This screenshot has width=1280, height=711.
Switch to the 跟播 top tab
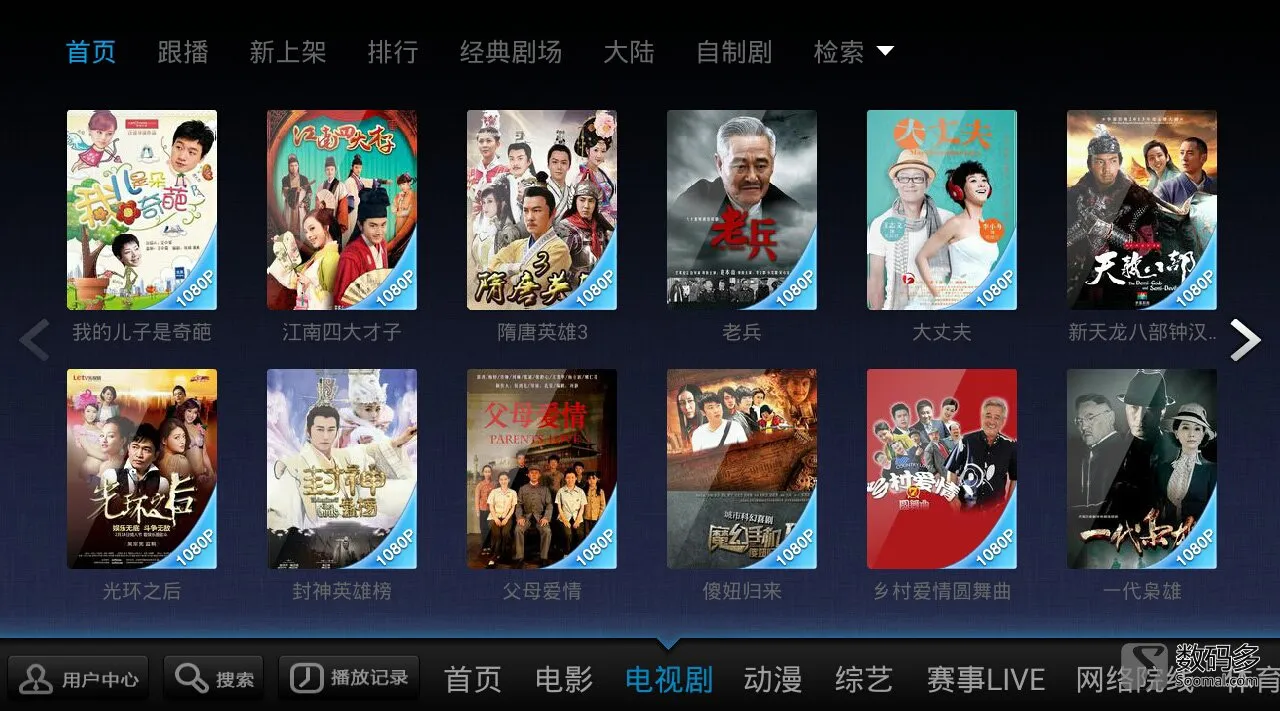pos(183,52)
